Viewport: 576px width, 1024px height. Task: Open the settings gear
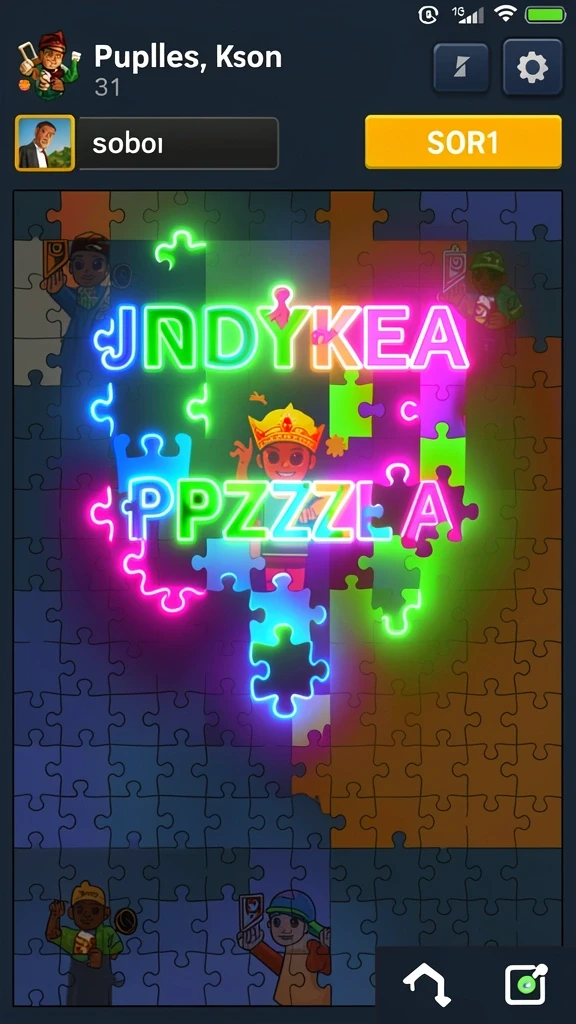(x=532, y=67)
